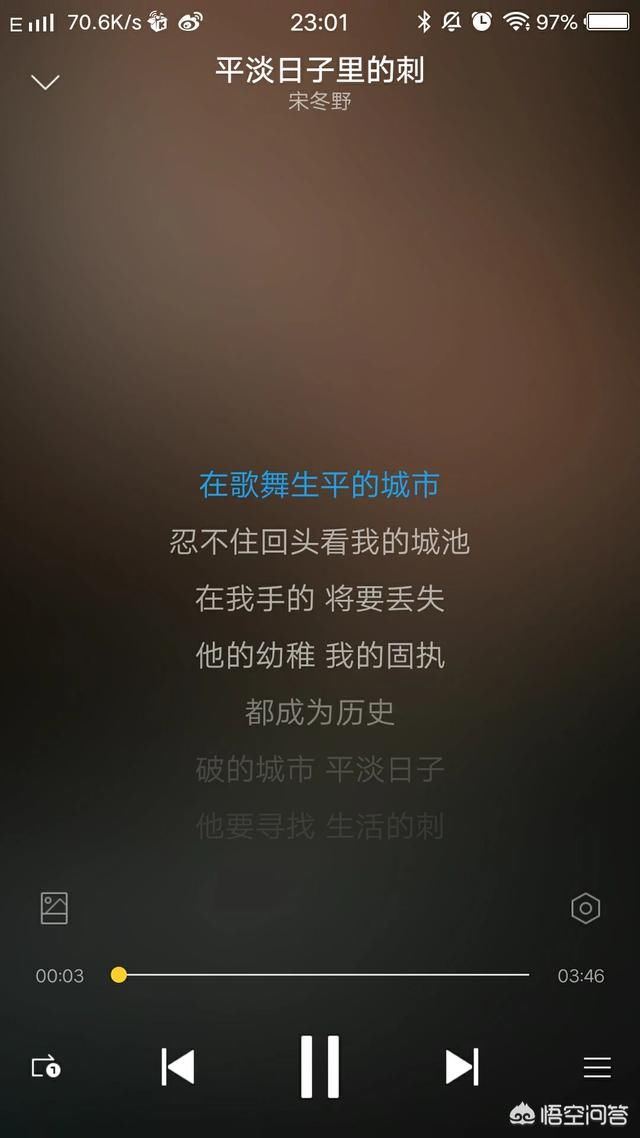Screen dimensions: 640x1138
Task: Change the single-repeat play mode
Action: tap(46, 1067)
